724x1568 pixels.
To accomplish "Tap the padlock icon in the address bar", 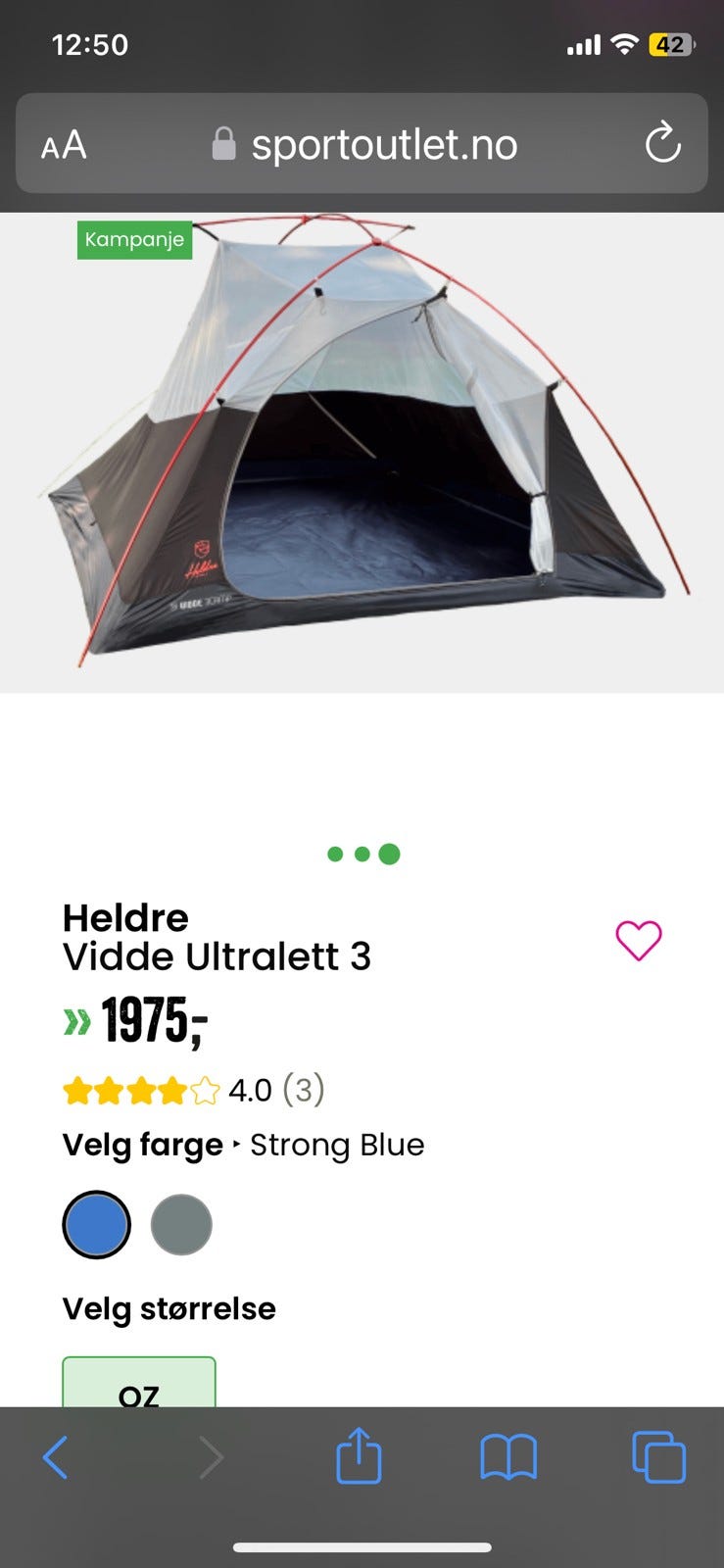I will 223,144.
